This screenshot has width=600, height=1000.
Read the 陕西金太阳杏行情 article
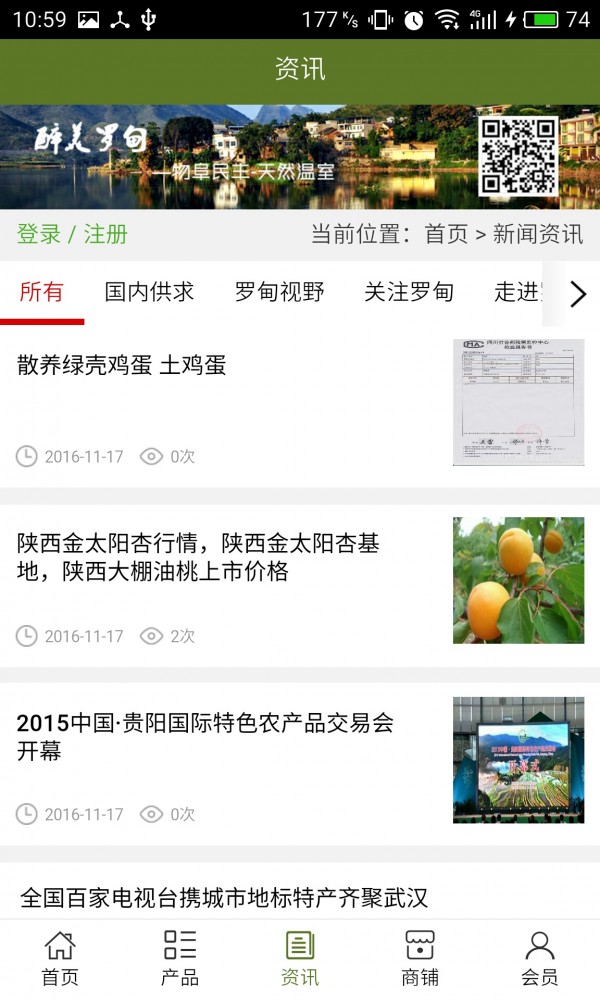click(200, 557)
